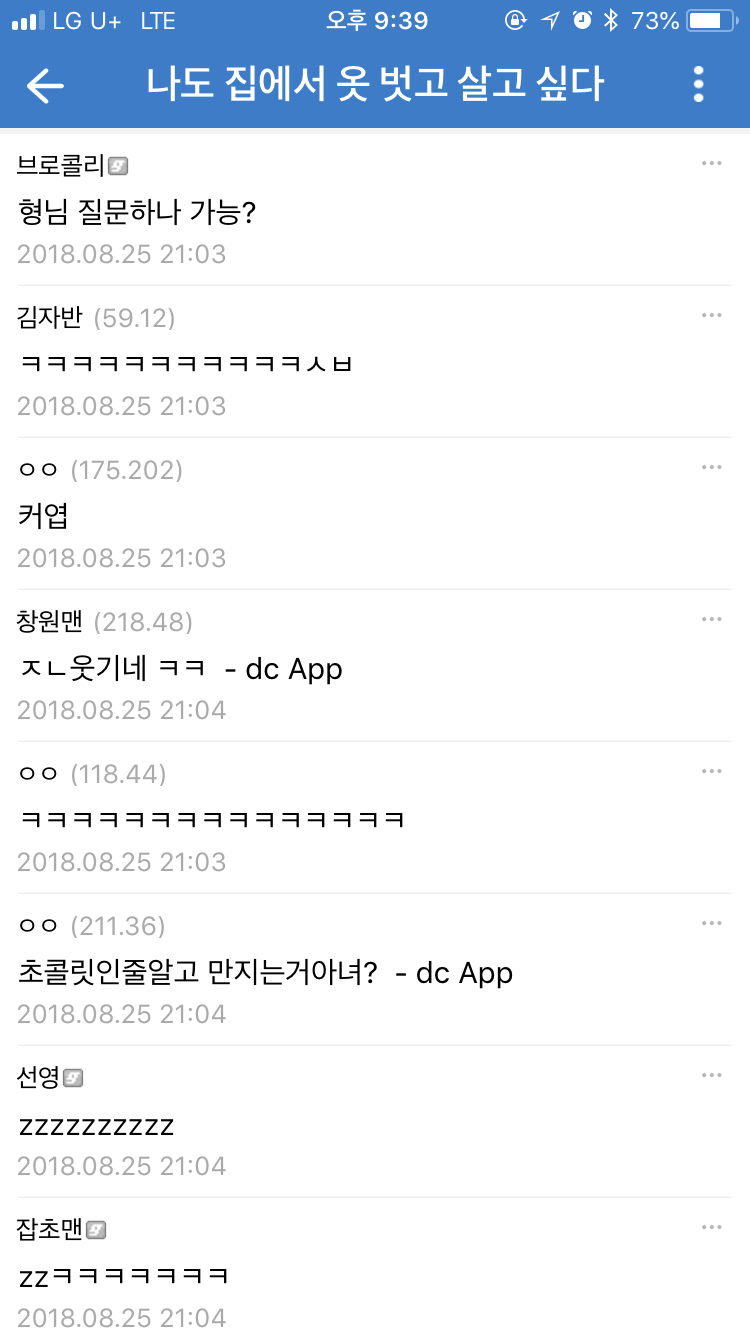Viewport: 750px width, 1334px height.
Task: Go back using the header arrow
Action: click(x=45, y=85)
